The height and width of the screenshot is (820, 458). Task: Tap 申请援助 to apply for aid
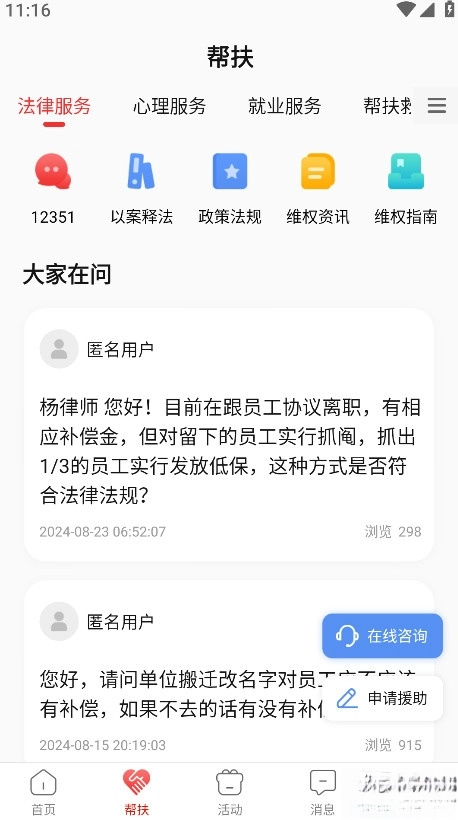[x=383, y=698]
